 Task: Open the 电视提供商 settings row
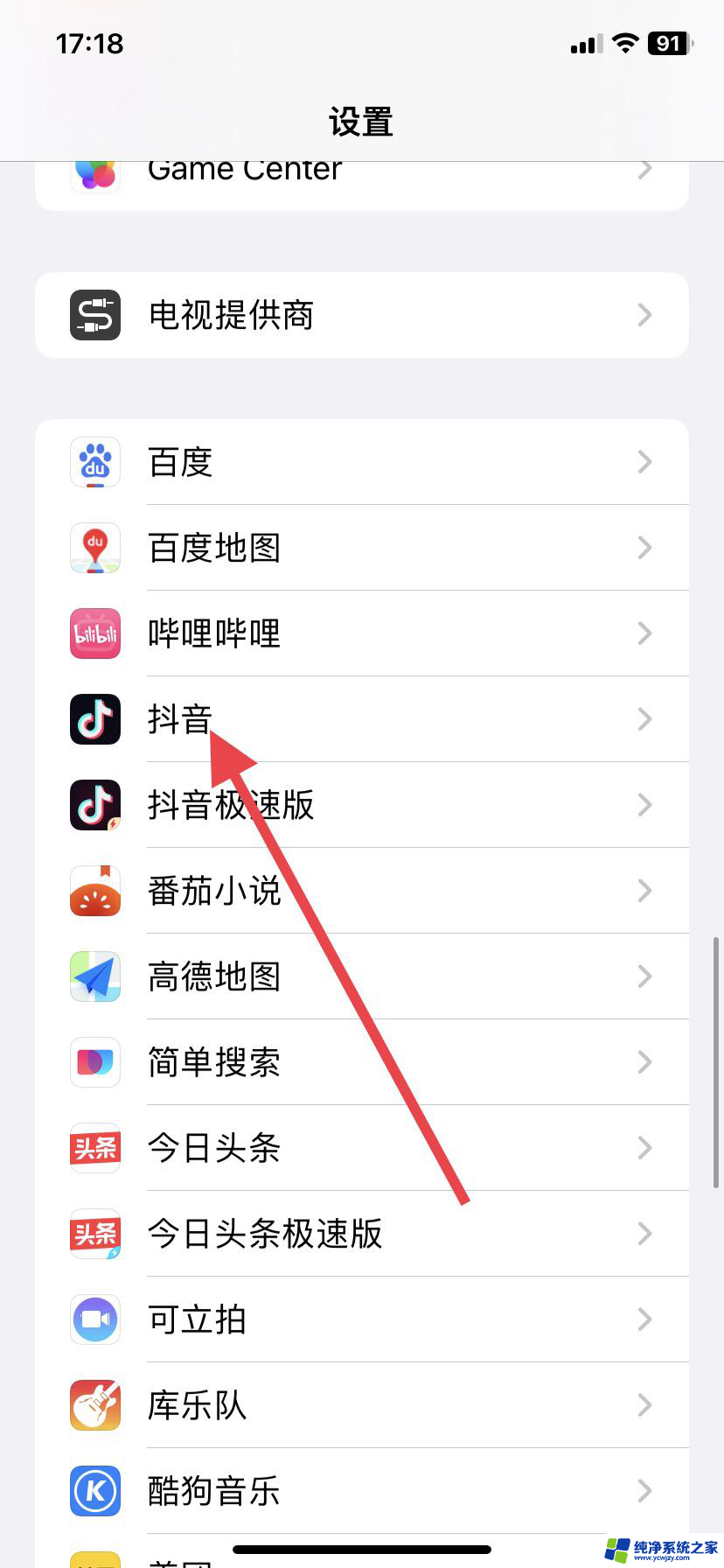coord(360,315)
